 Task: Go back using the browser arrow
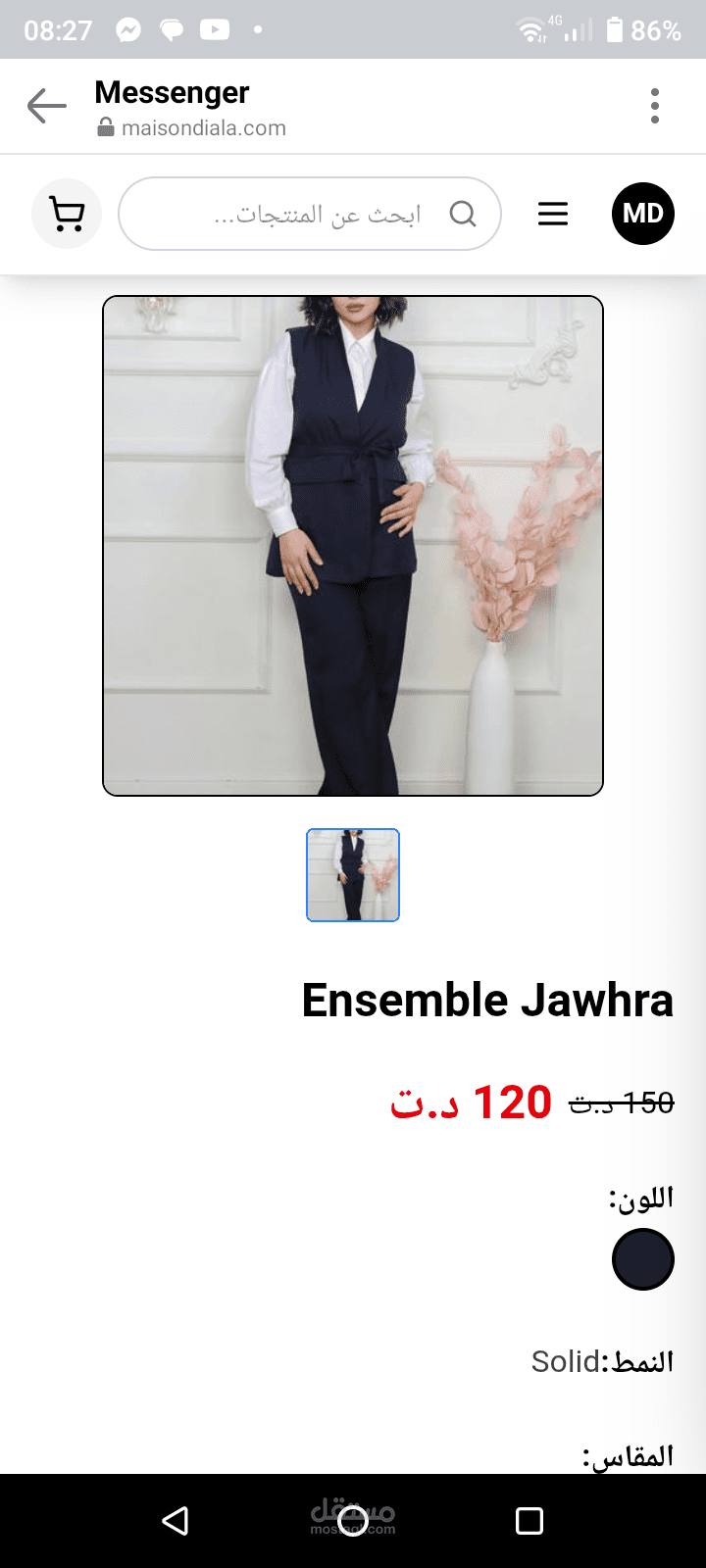pyautogui.click(x=46, y=106)
